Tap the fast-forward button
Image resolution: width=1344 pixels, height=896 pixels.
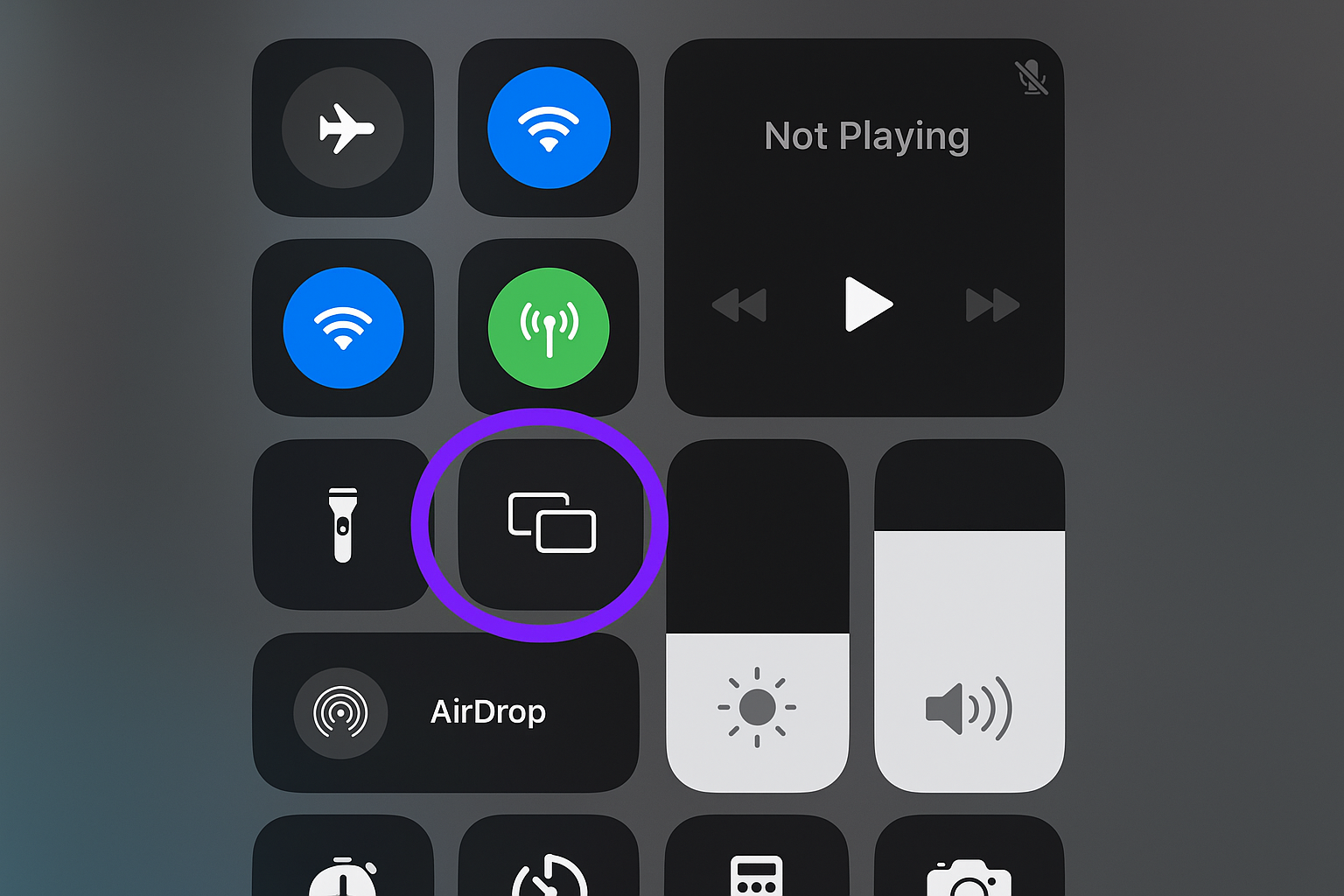pos(992,305)
